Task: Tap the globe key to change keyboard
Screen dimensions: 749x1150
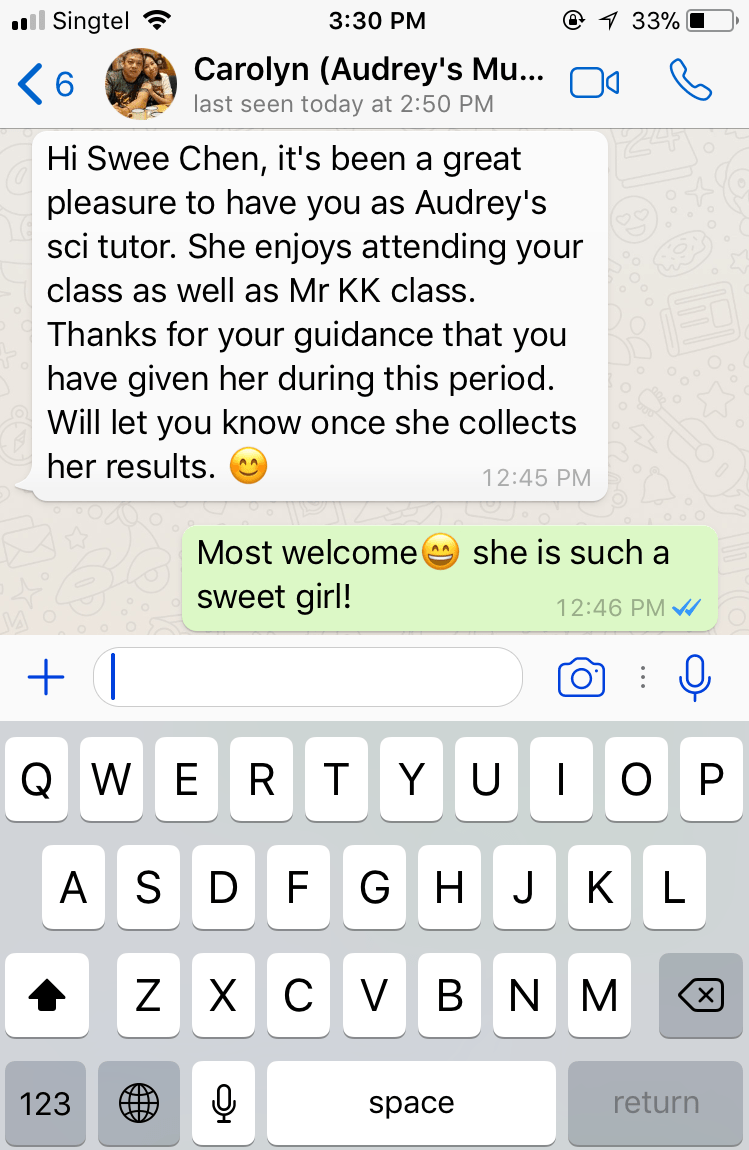Action: tap(139, 1103)
